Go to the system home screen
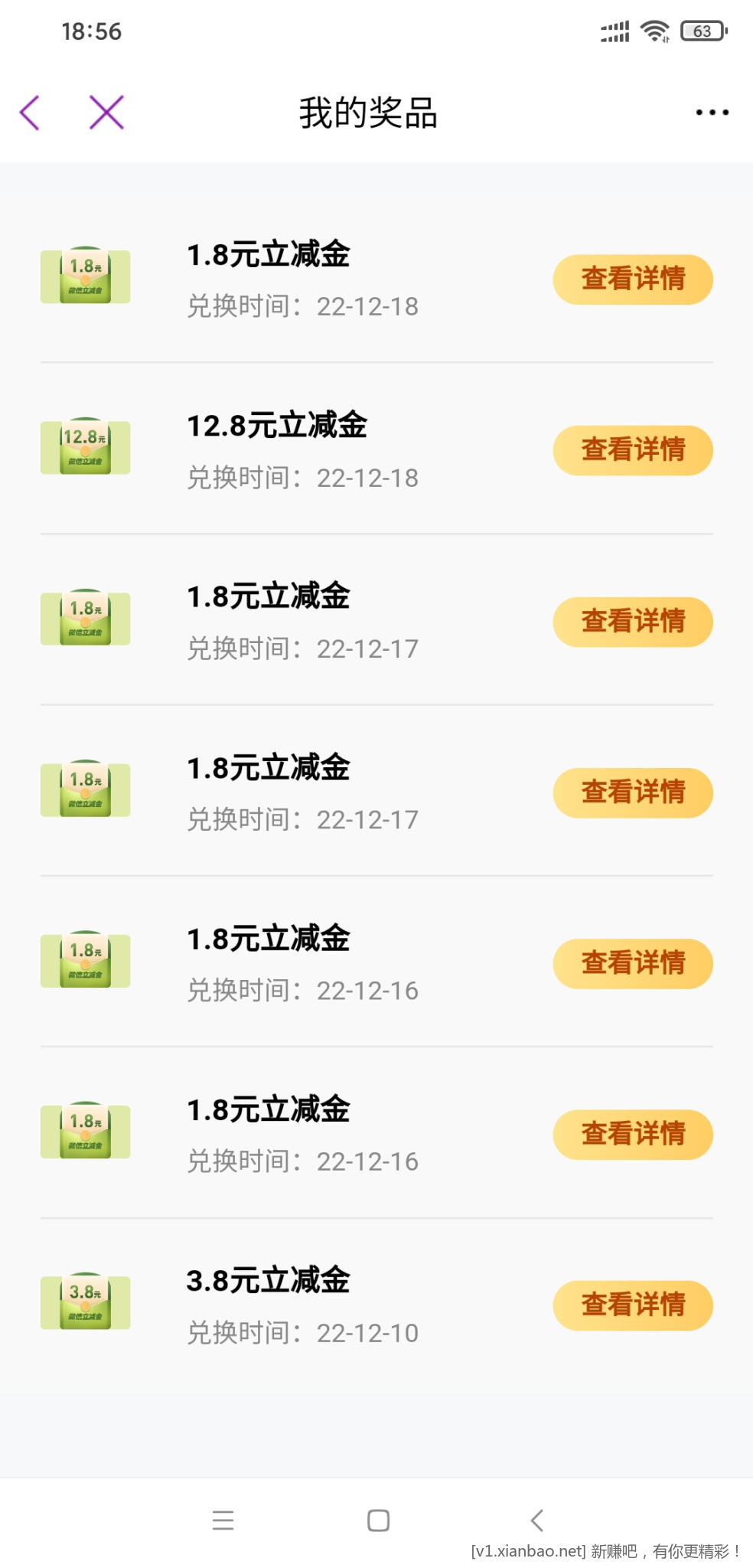The height and width of the screenshot is (1568, 753). pos(378,1520)
